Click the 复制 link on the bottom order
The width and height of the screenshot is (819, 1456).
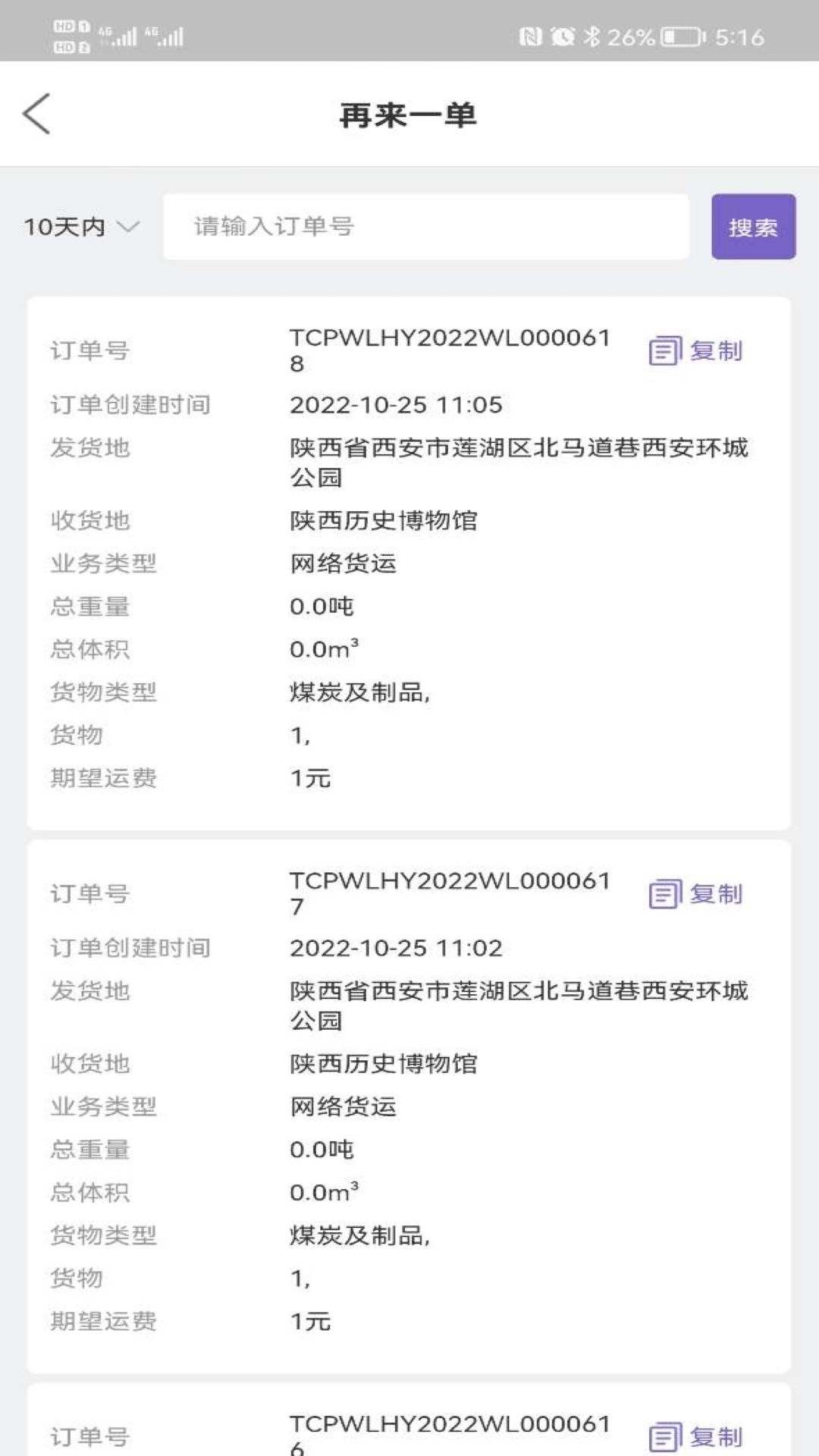coord(716,1436)
